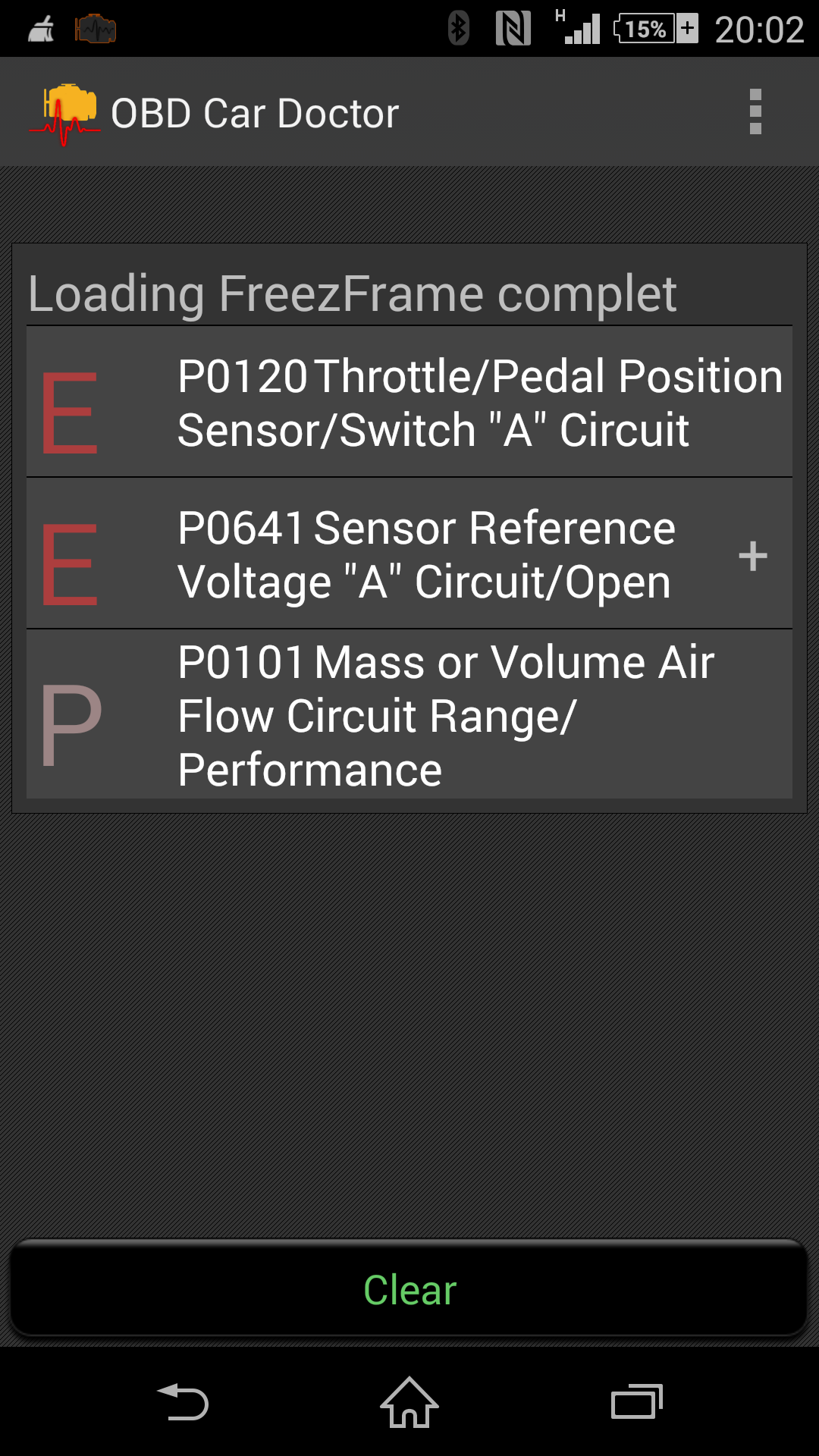Screen dimensions: 819x1456
Task: Open the P0120 Throttle/Pedal Position error
Action: pos(409,402)
